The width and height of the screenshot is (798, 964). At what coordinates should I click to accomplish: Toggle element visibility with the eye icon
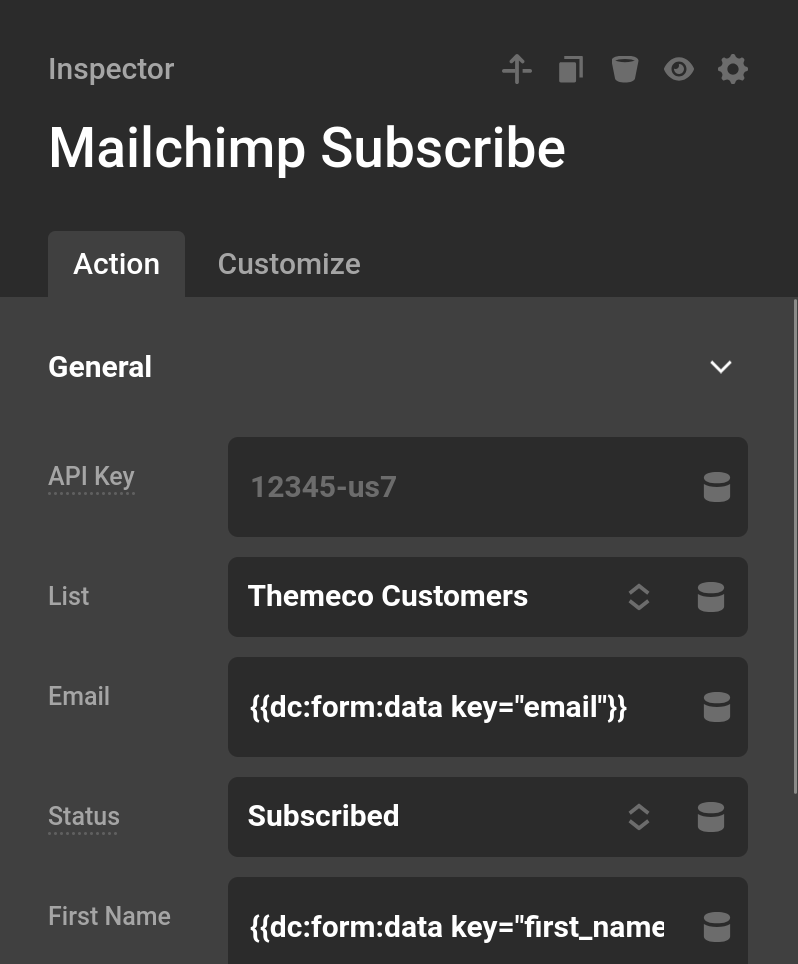tap(679, 69)
